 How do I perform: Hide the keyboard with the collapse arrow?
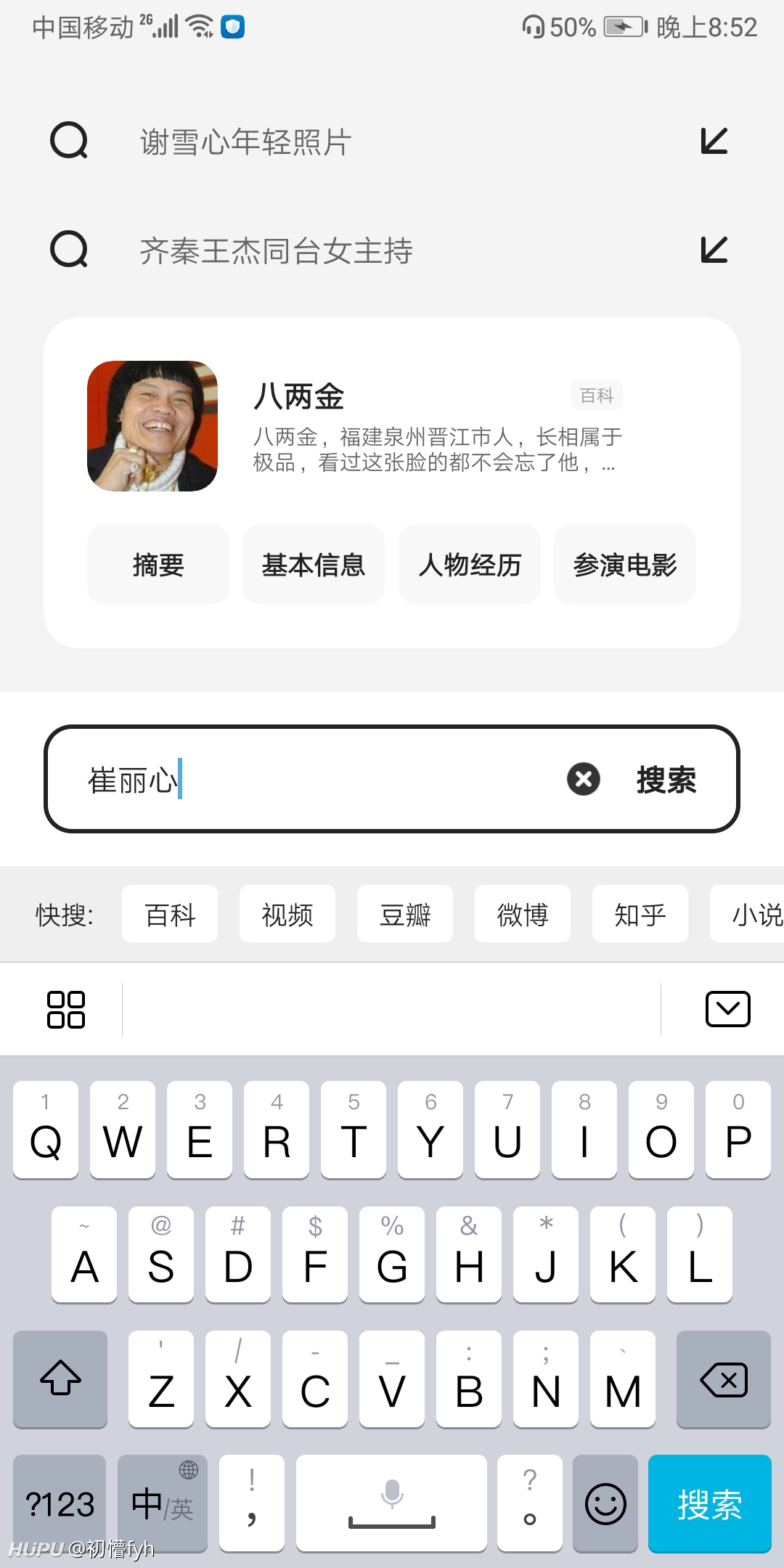coord(728,1009)
